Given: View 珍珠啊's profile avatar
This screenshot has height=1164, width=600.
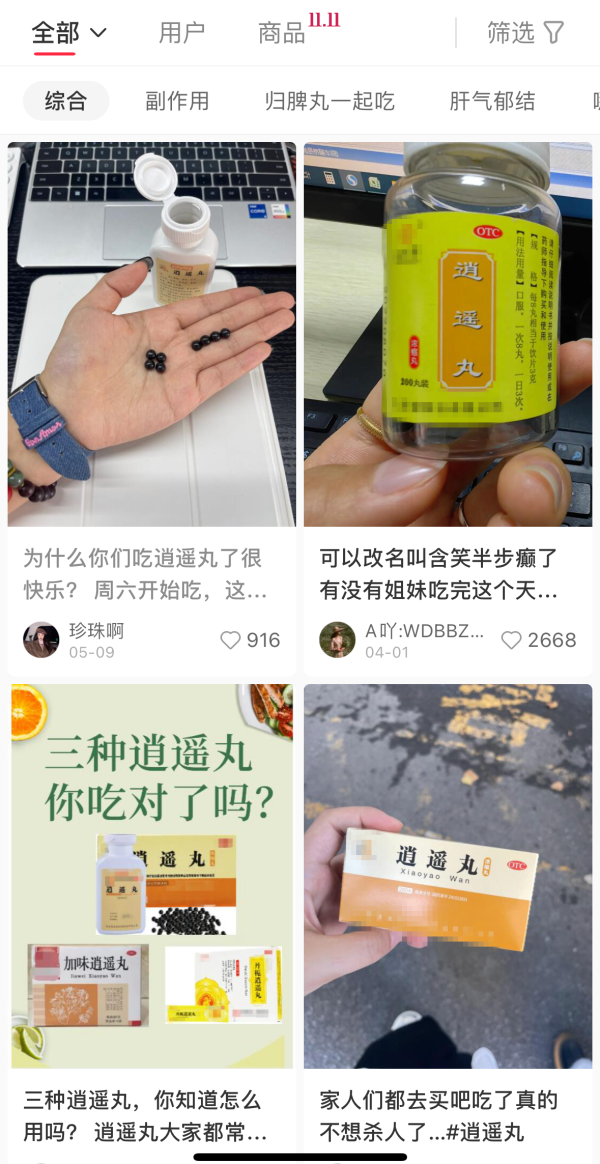Looking at the screenshot, I should pos(41,640).
